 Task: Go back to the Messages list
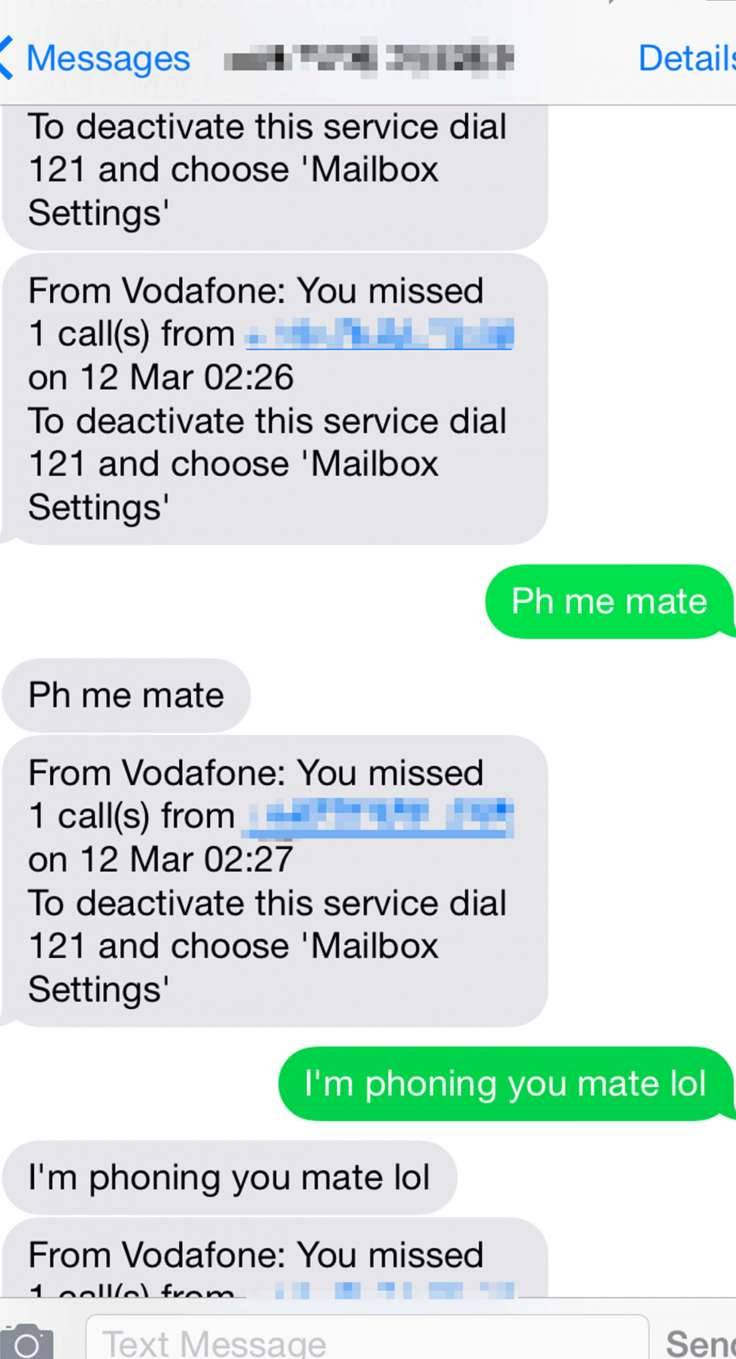click(95, 58)
